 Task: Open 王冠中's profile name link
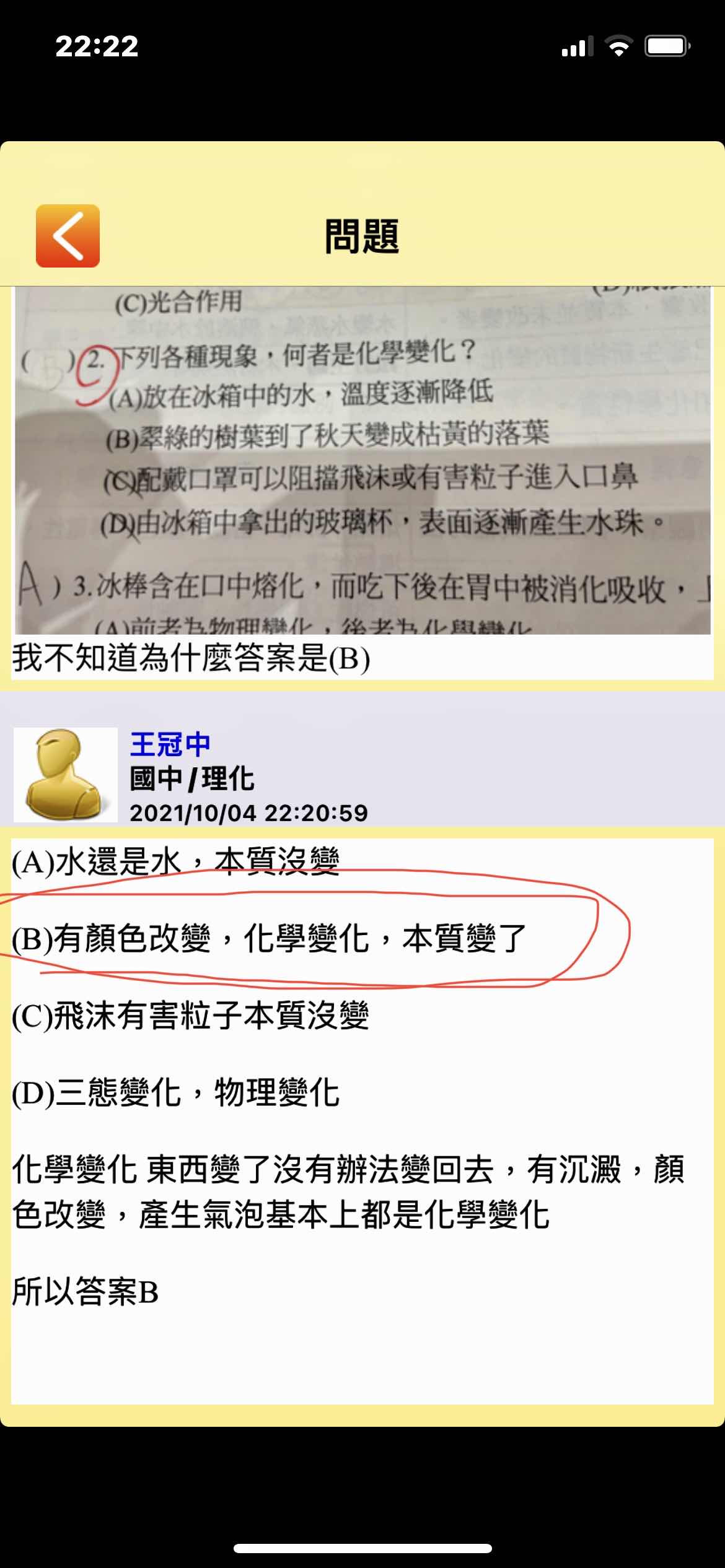tap(170, 744)
